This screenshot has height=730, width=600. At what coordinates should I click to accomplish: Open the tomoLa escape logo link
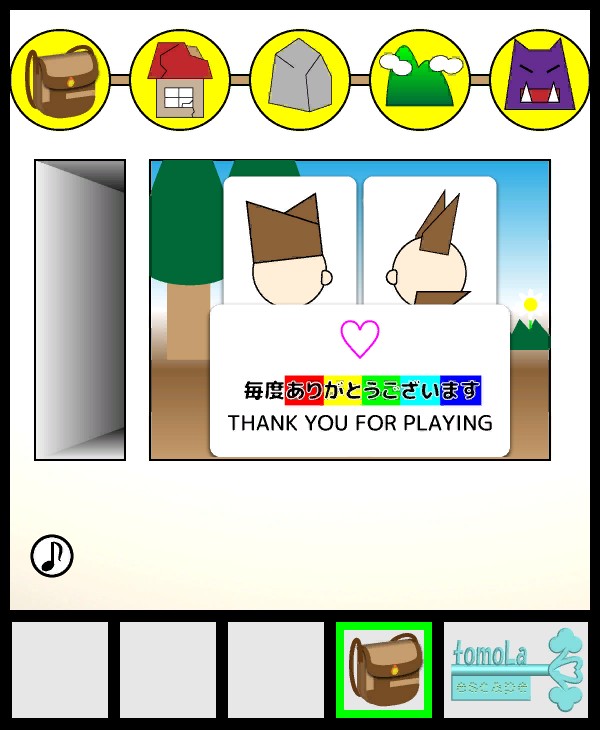516,670
